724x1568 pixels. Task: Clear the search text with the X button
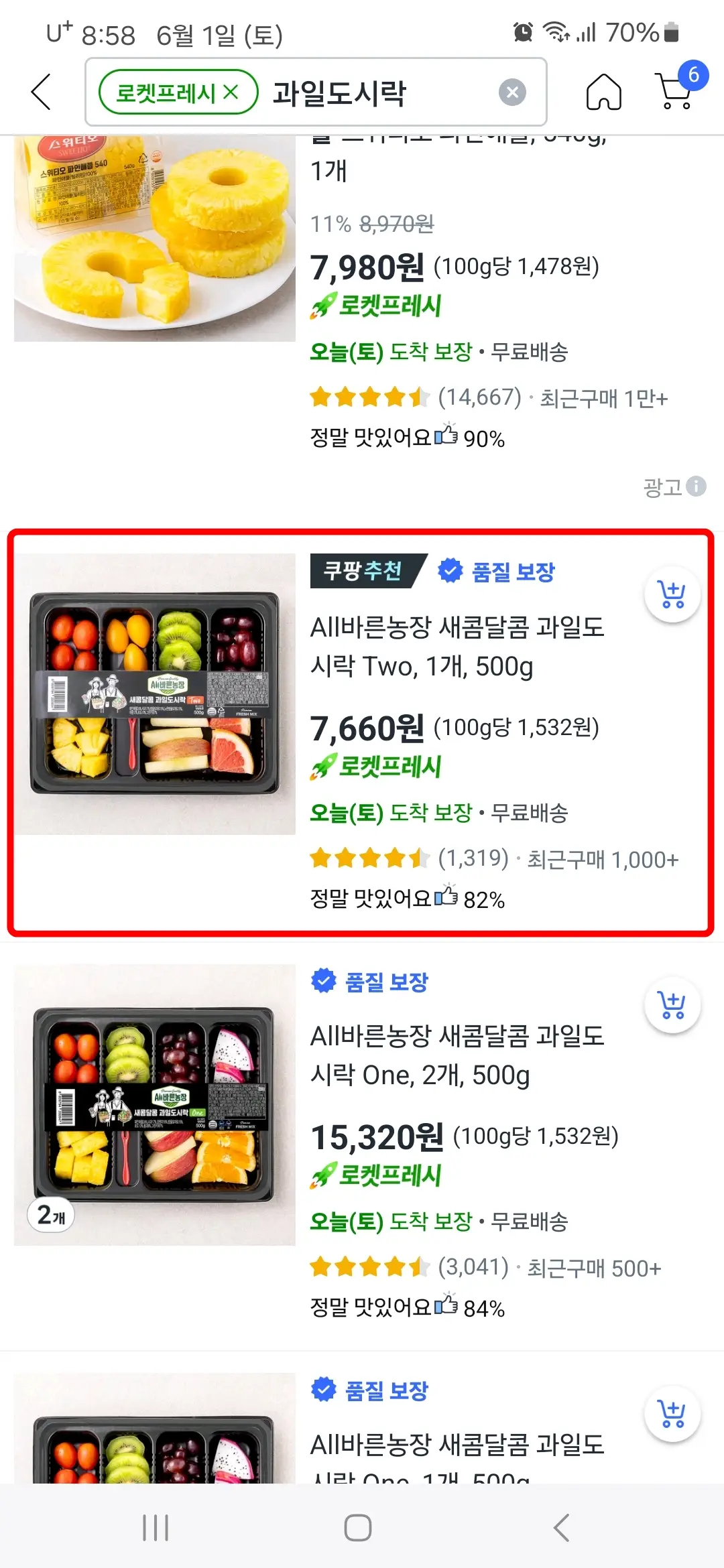[512, 92]
